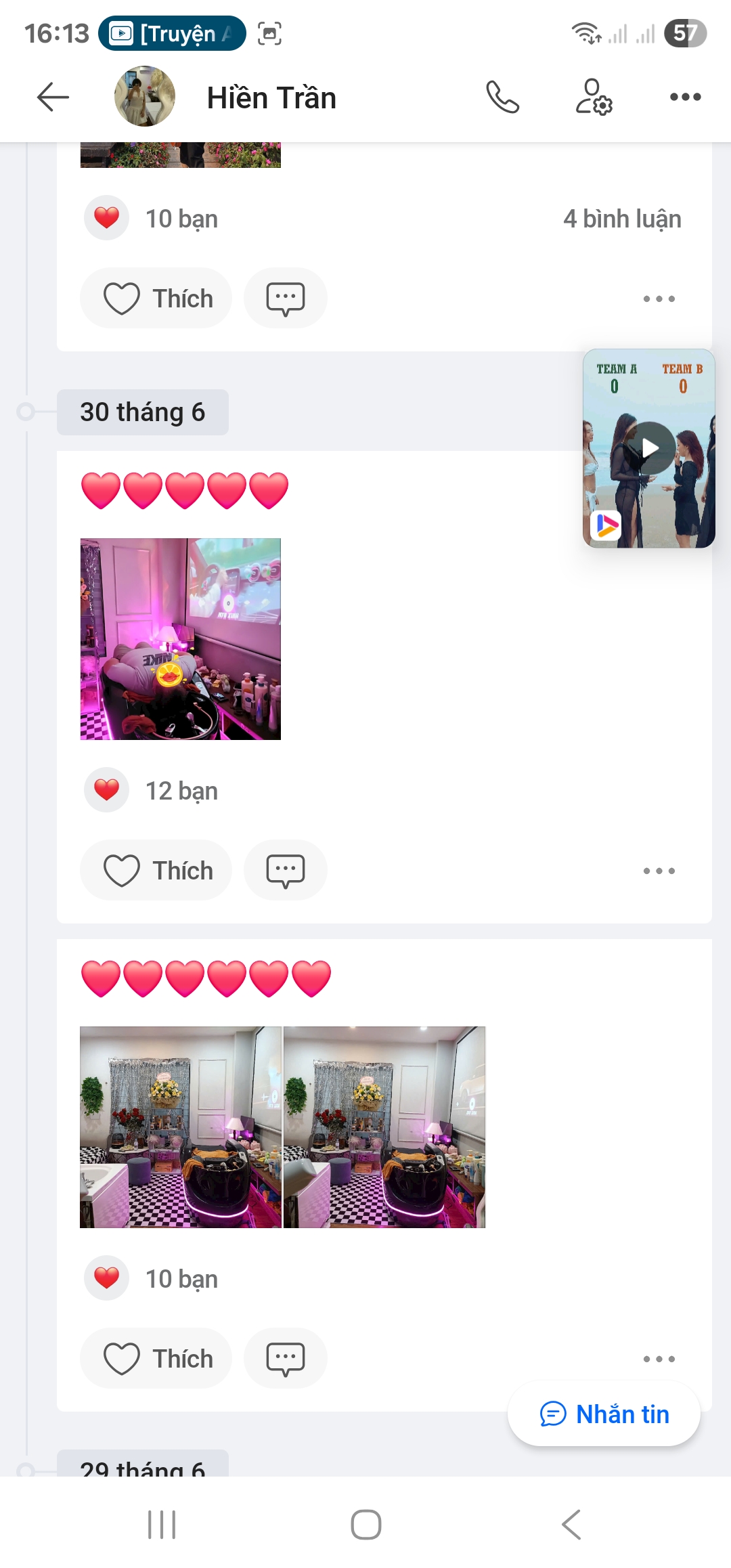View the first photo of six-hearts post
Image resolution: width=731 pixels, height=1568 pixels.
pyautogui.click(x=180, y=1127)
